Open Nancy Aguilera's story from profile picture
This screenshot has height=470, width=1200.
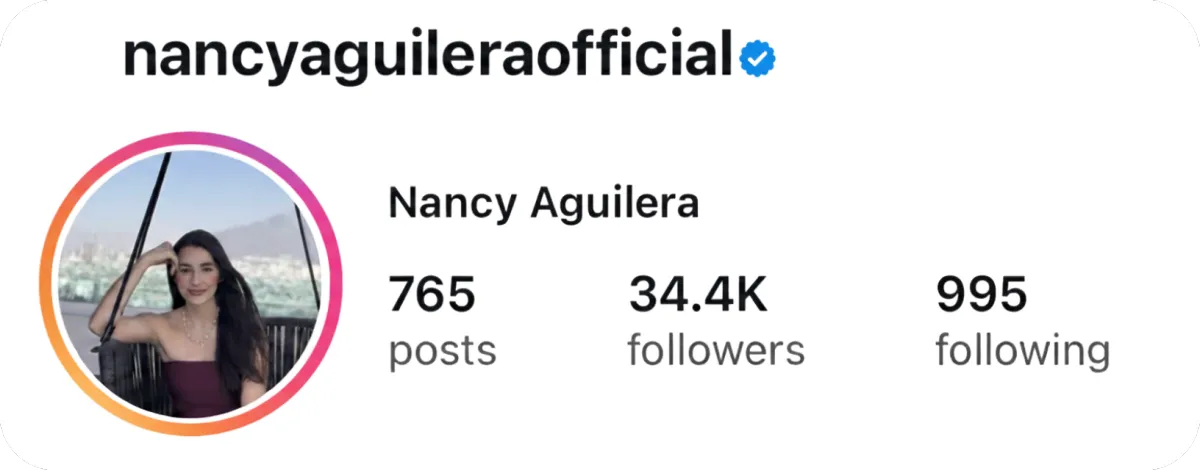click(x=191, y=285)
